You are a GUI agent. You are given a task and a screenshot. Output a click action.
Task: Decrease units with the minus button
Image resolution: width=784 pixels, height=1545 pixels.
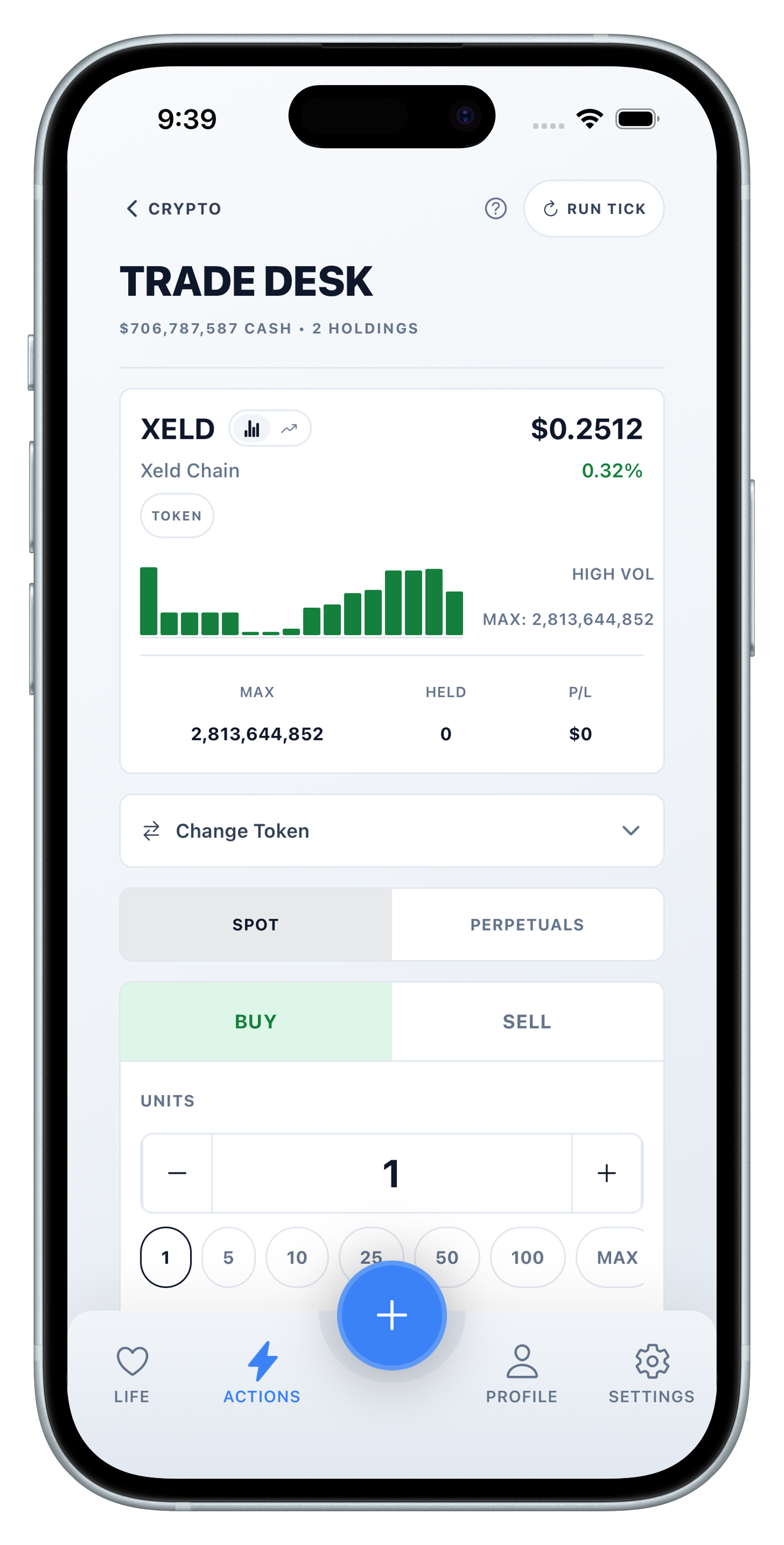[177, 1173]
